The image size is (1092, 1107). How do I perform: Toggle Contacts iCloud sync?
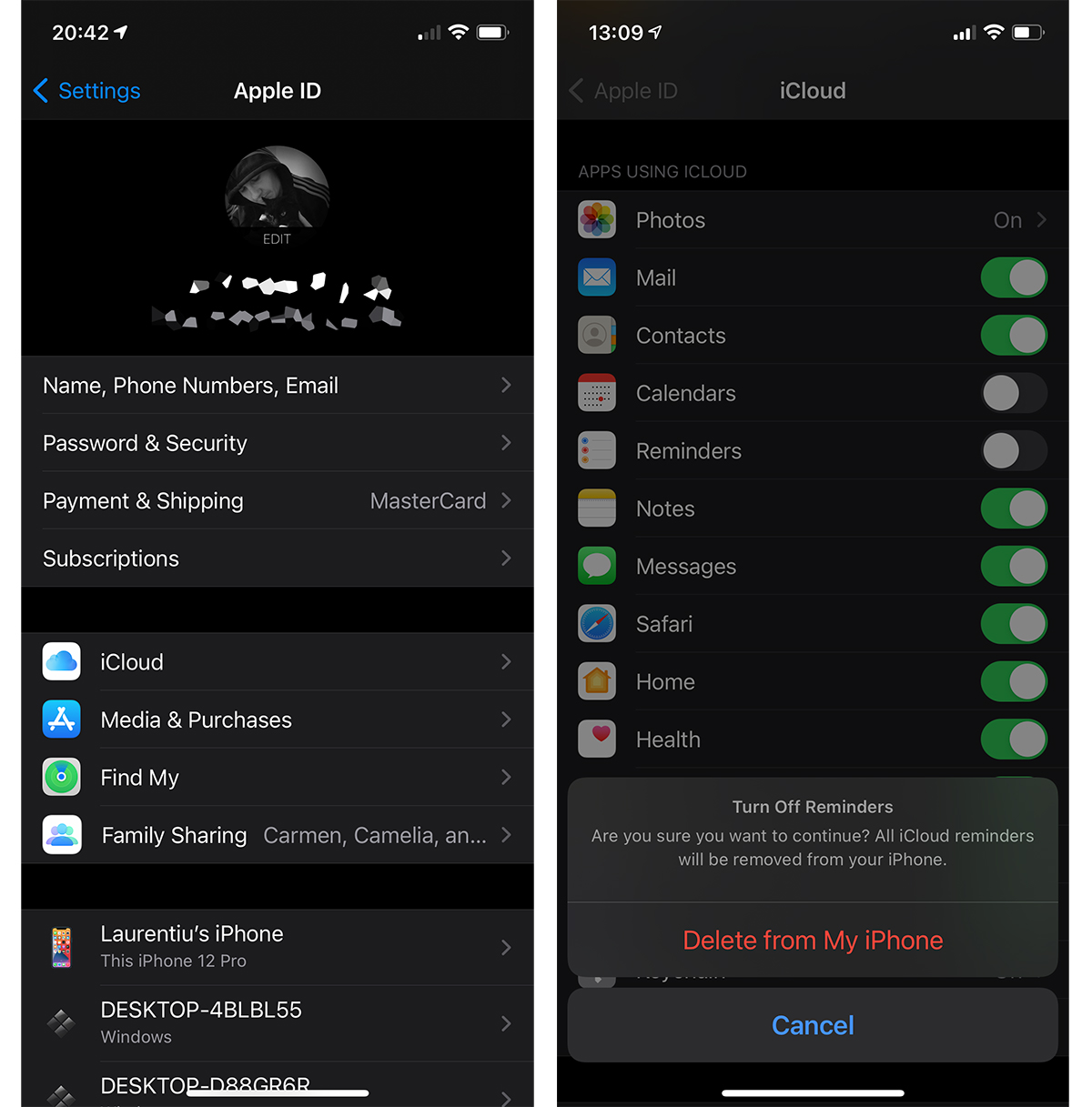coord(1014,336)
